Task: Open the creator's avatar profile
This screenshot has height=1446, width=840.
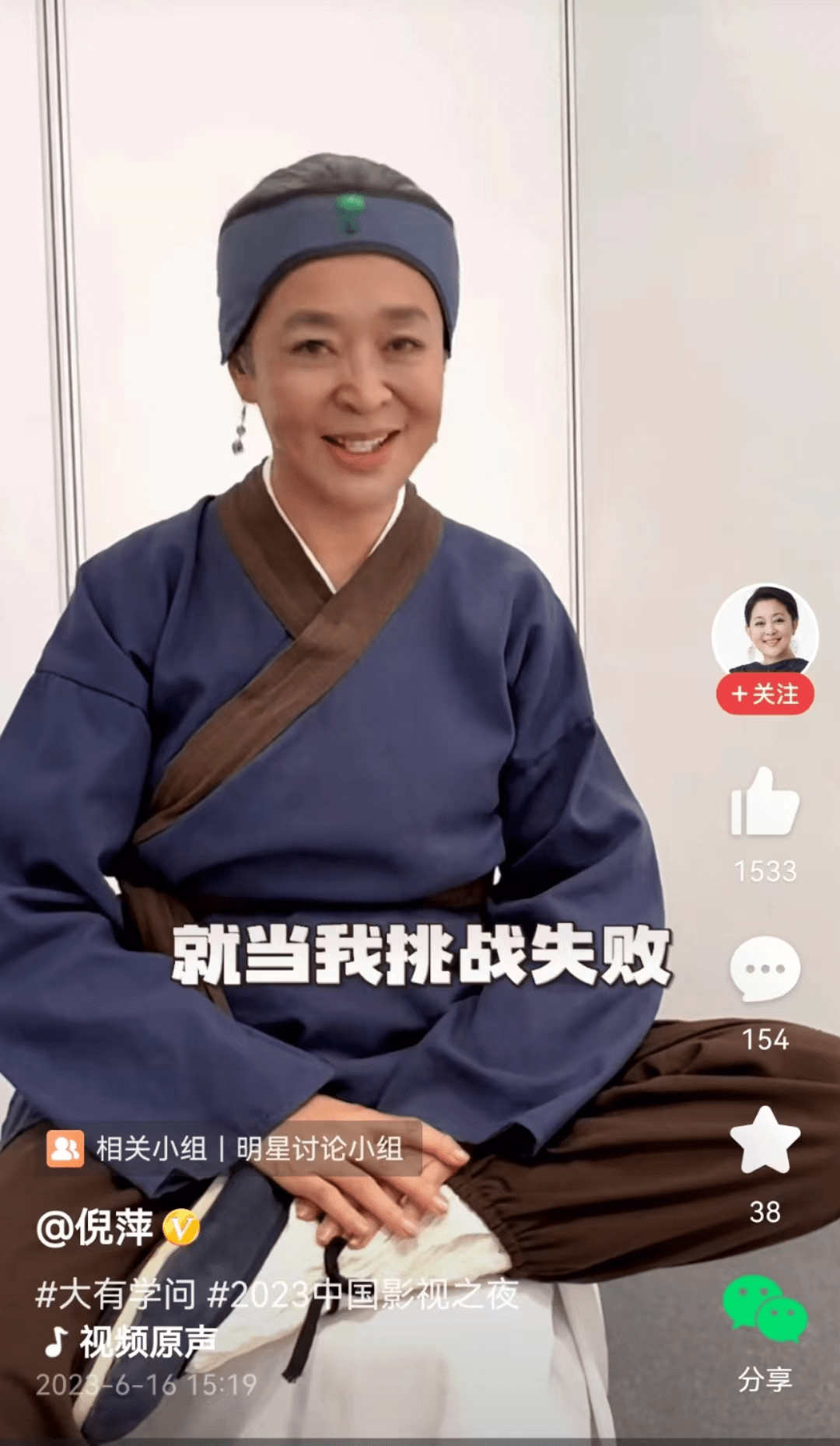Action: pos(765,630)
